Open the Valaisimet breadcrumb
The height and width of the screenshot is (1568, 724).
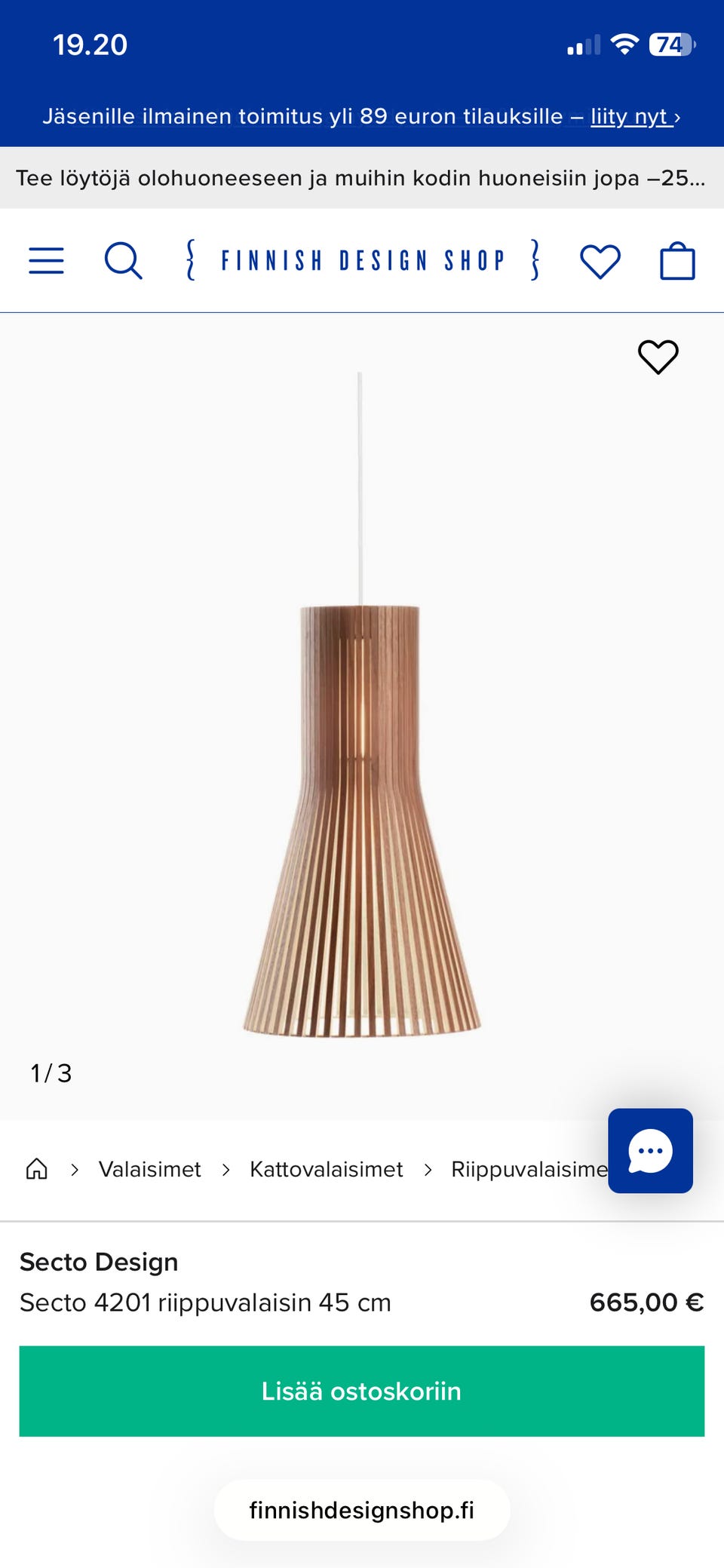click(149, 1169)
